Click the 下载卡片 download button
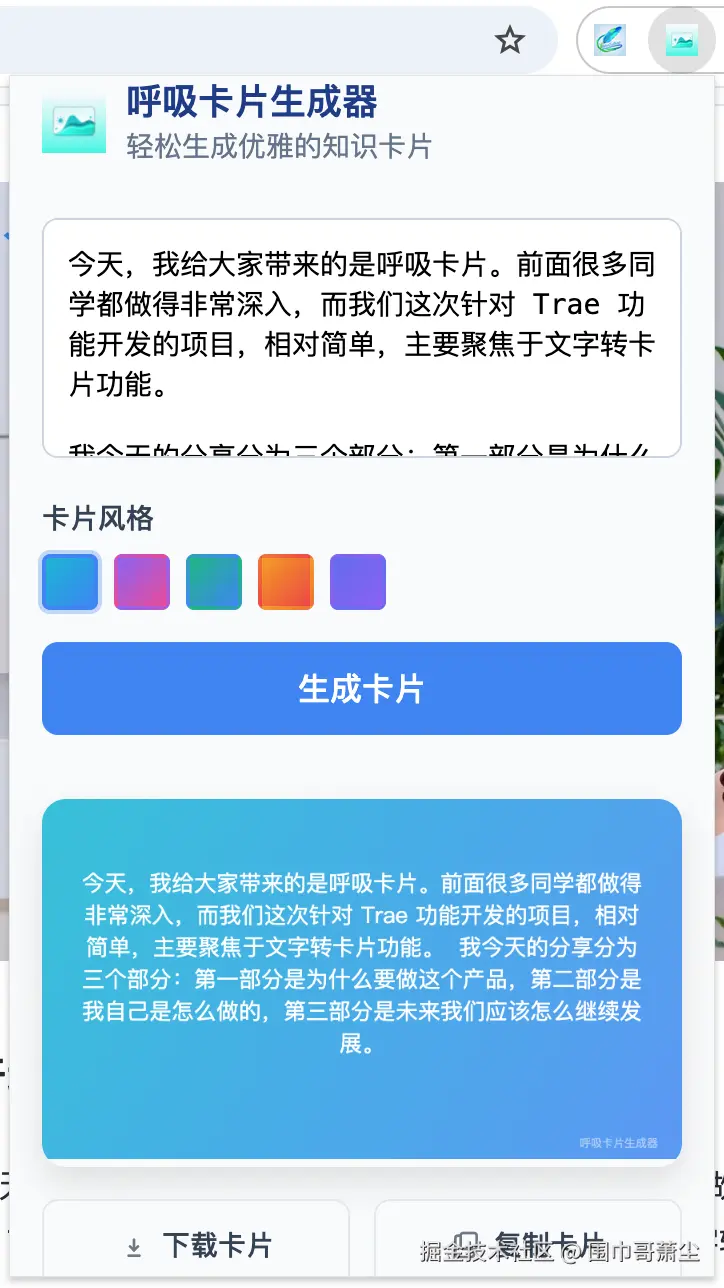The width and height of the screenshot is (724, 1288). coord(195,1245)
